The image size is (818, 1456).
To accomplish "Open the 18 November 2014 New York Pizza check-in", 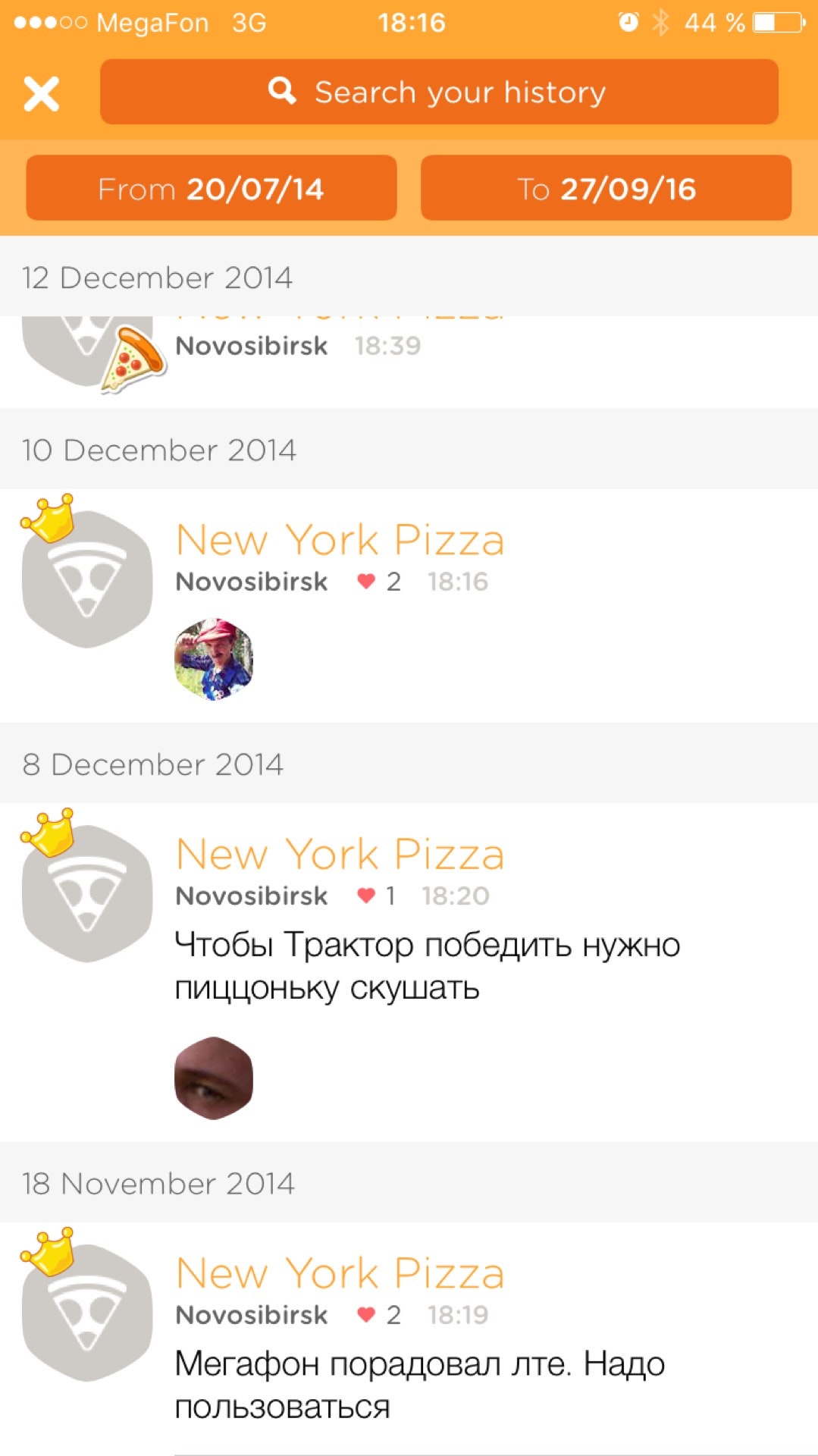I will coord(340,1273).
